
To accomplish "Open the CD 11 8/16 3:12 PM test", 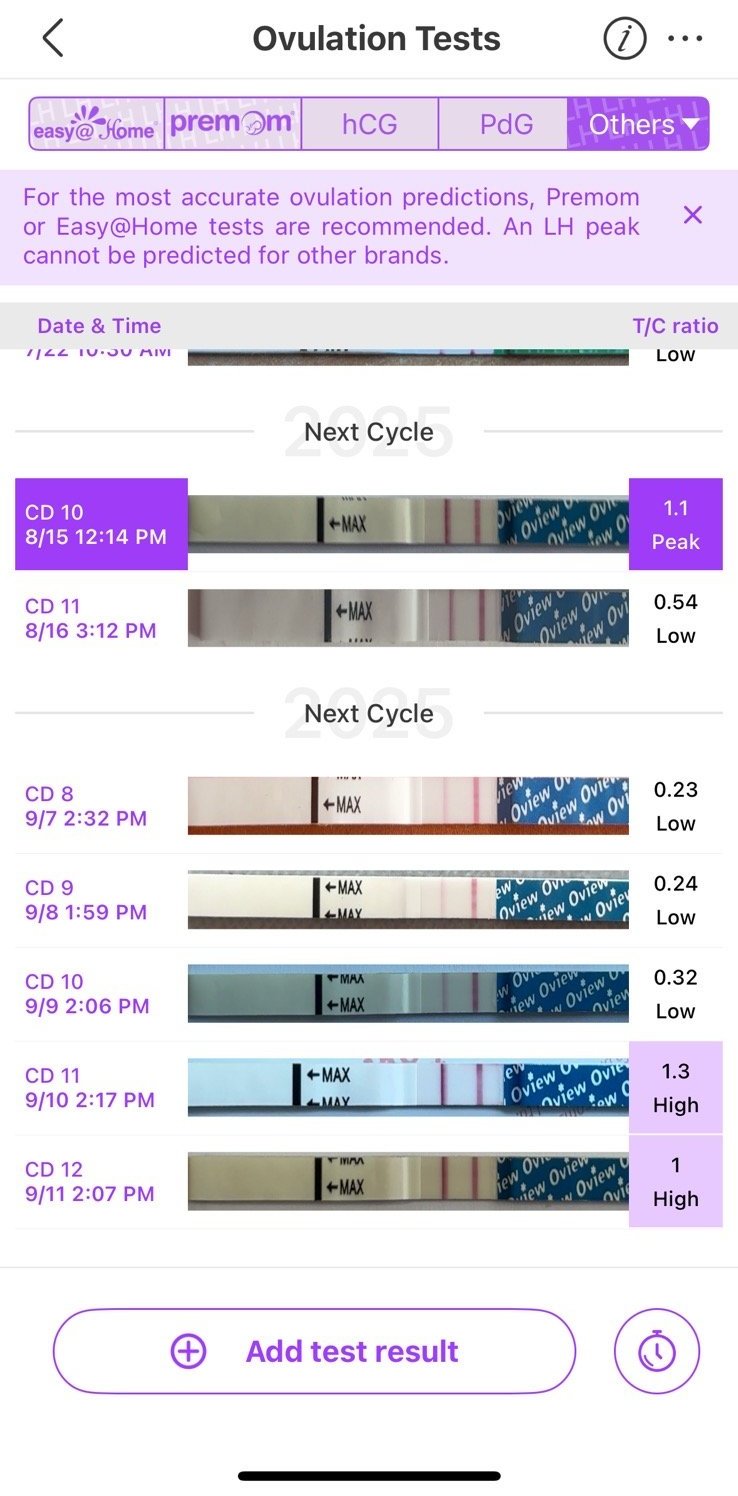I will pyautogui.click(x=368, y=618).
